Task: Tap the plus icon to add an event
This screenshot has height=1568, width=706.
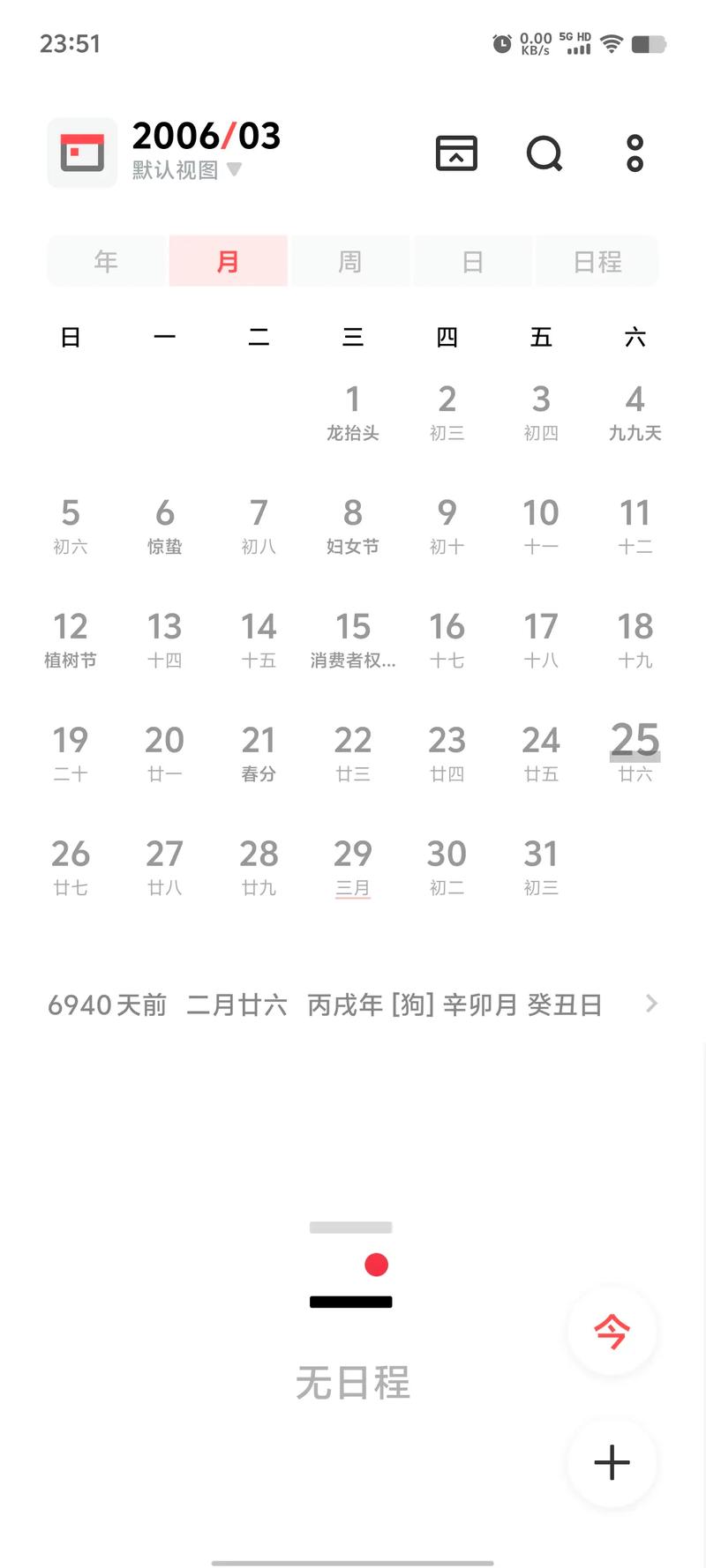Action: (x=611, y=1462)
